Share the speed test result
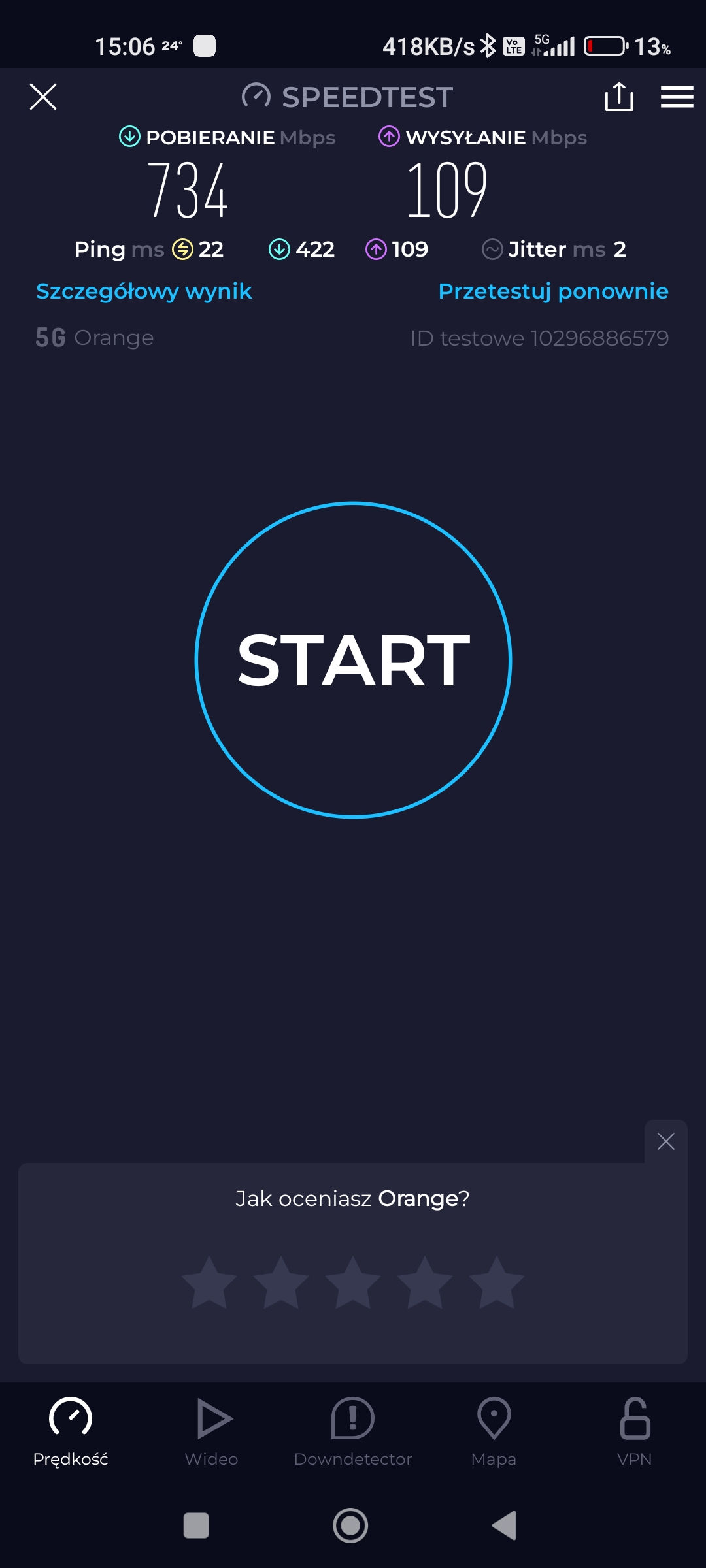The image size is (706, 1568). (618, 97)
